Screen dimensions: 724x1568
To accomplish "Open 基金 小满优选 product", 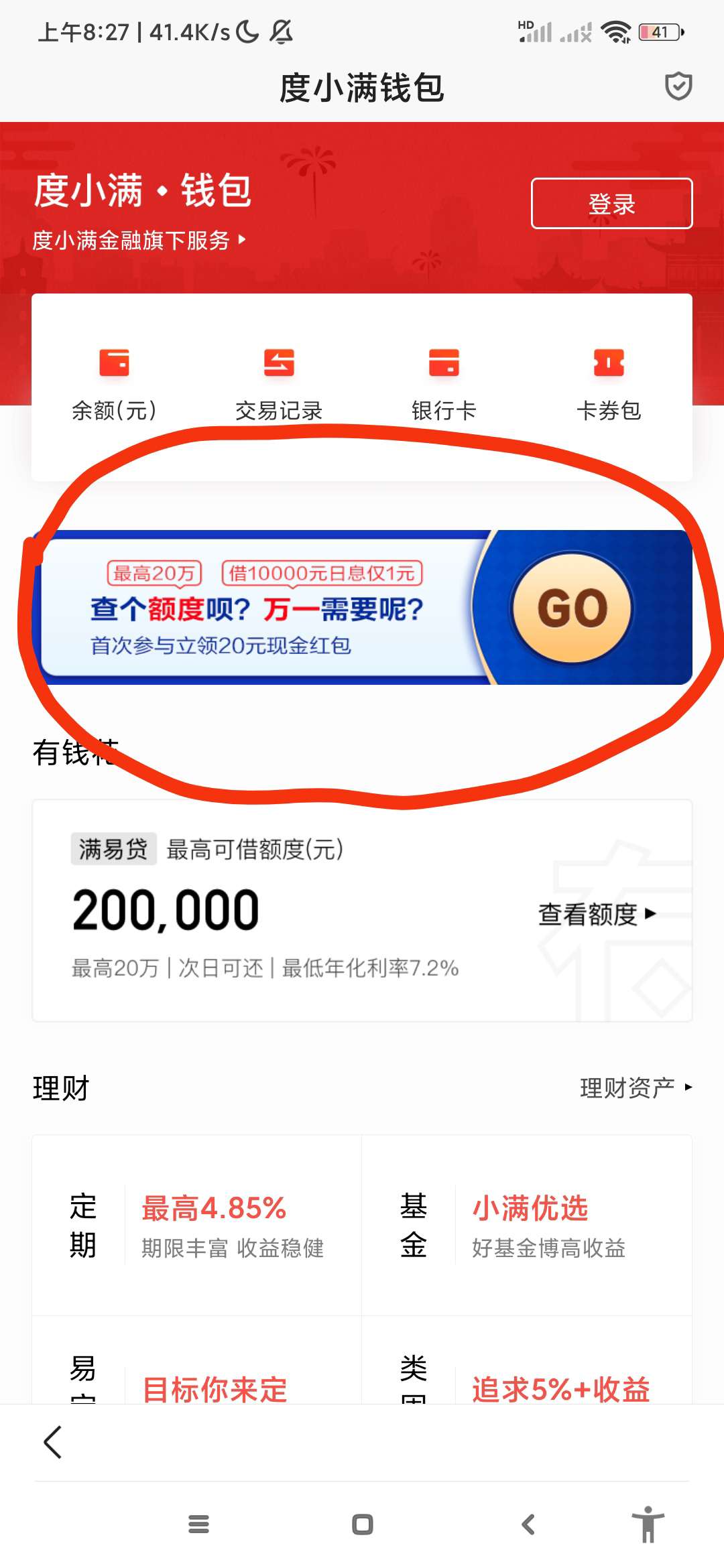I will pyautogui.click(x=528, y=1226).
